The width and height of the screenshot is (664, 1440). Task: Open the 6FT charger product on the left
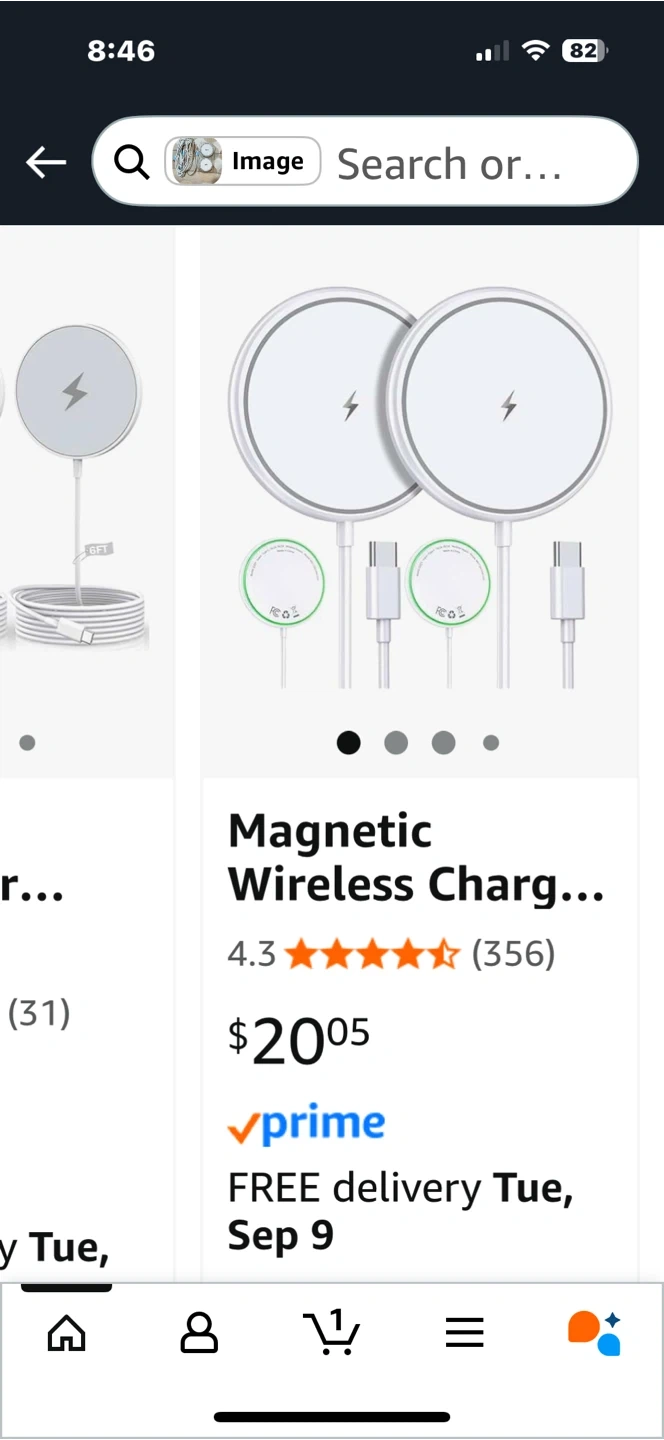click(x=78, y=490)
